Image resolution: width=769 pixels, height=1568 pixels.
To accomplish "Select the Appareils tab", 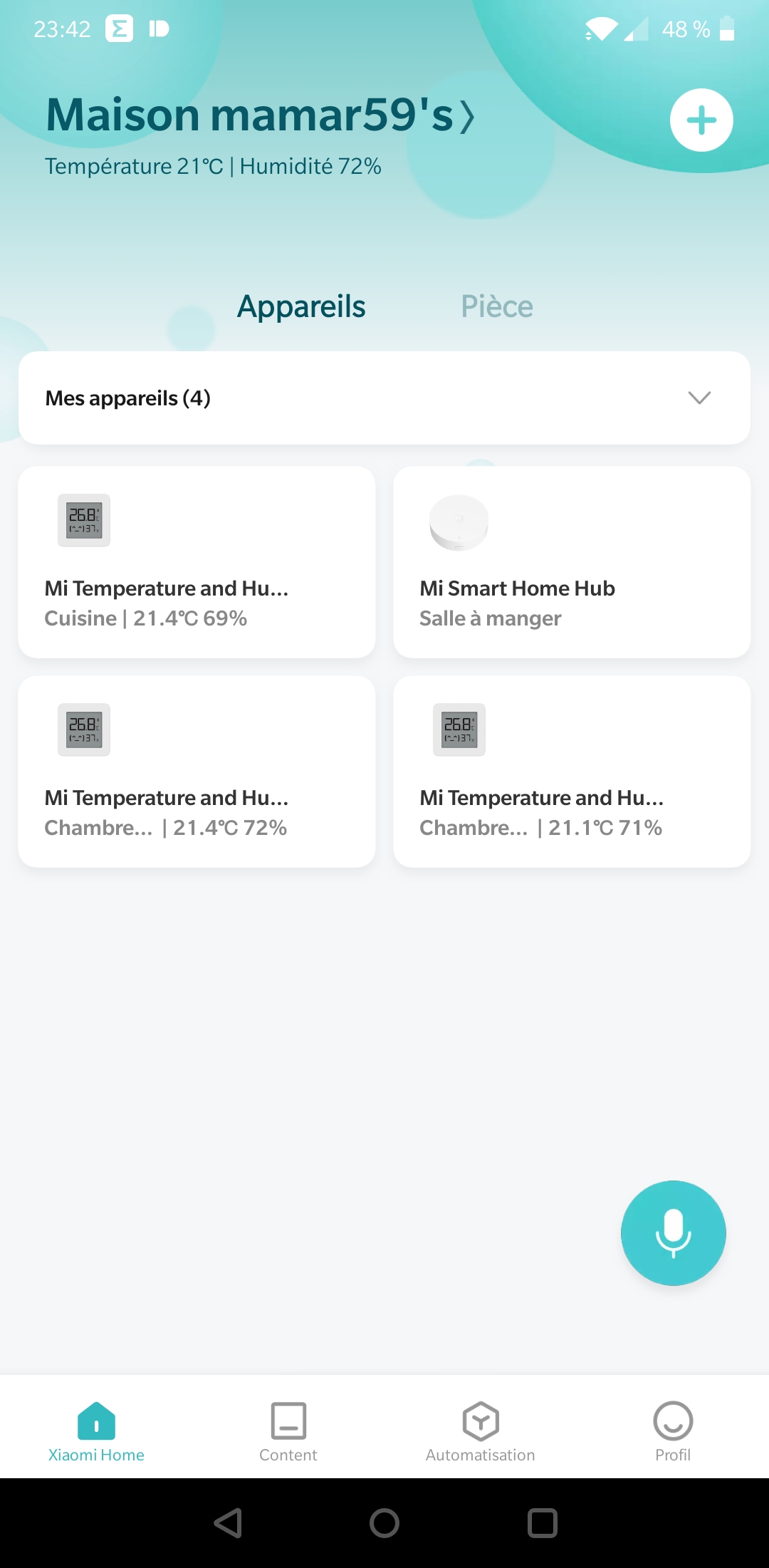I will tap(301, 306).
